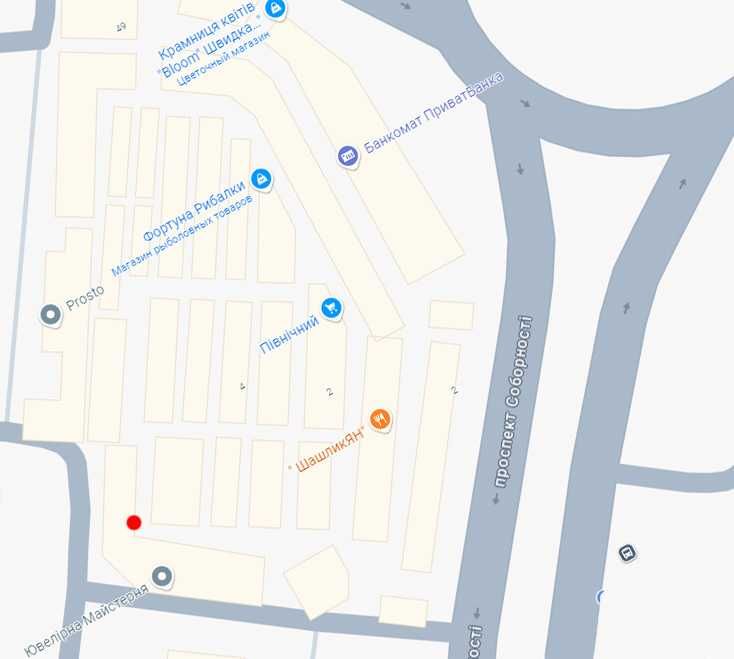
Task: Open the Ювелірна Майстерня place marker
Action: pyautogui.click(x=162, y=576)
